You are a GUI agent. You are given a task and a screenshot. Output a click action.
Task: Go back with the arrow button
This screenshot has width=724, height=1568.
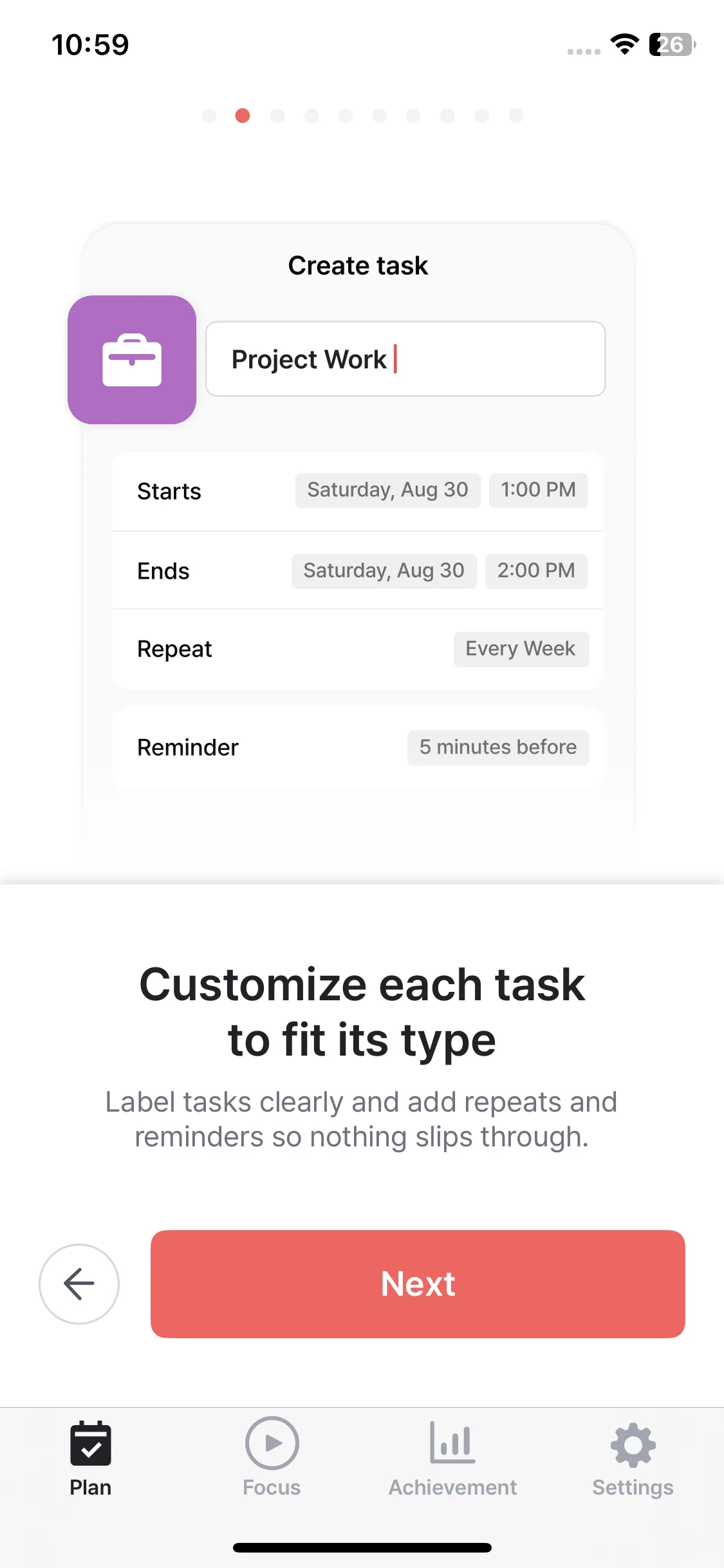[x=79, y=1283]
